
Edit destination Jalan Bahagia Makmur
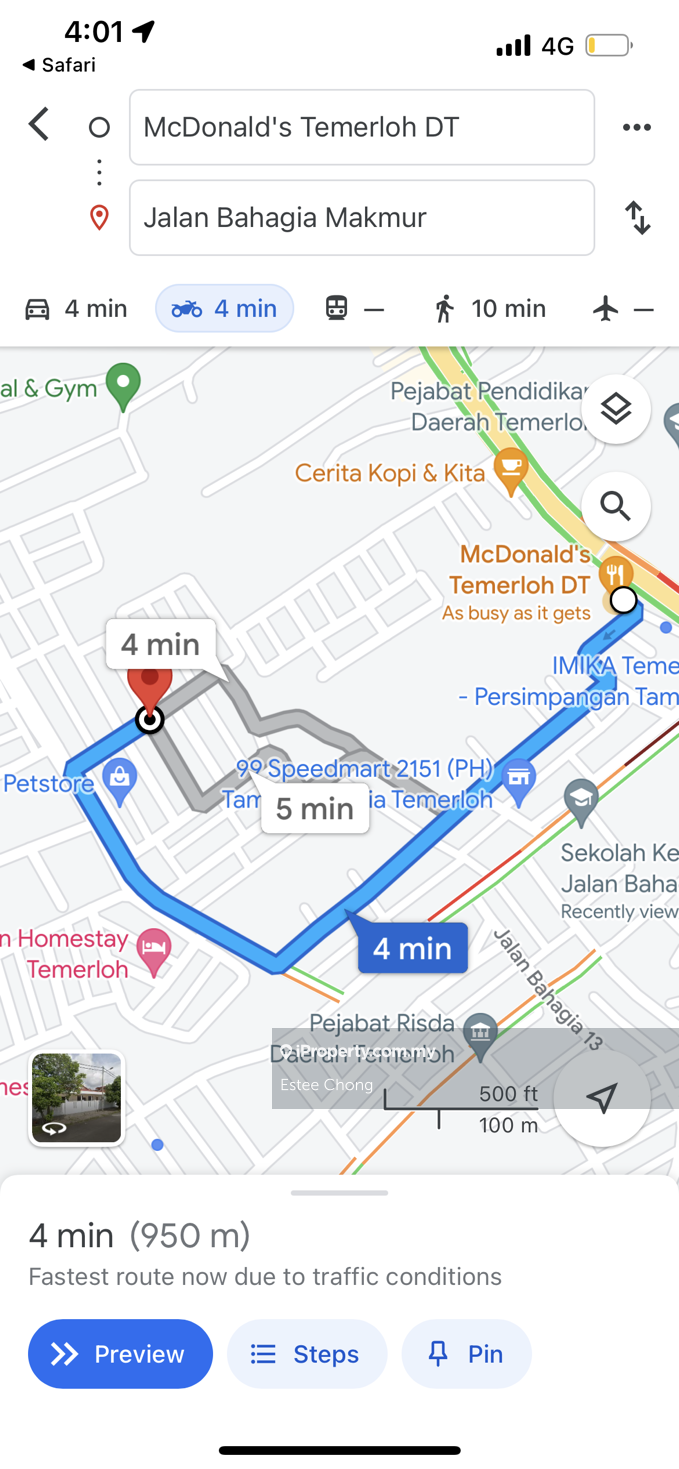click(361, 217)
